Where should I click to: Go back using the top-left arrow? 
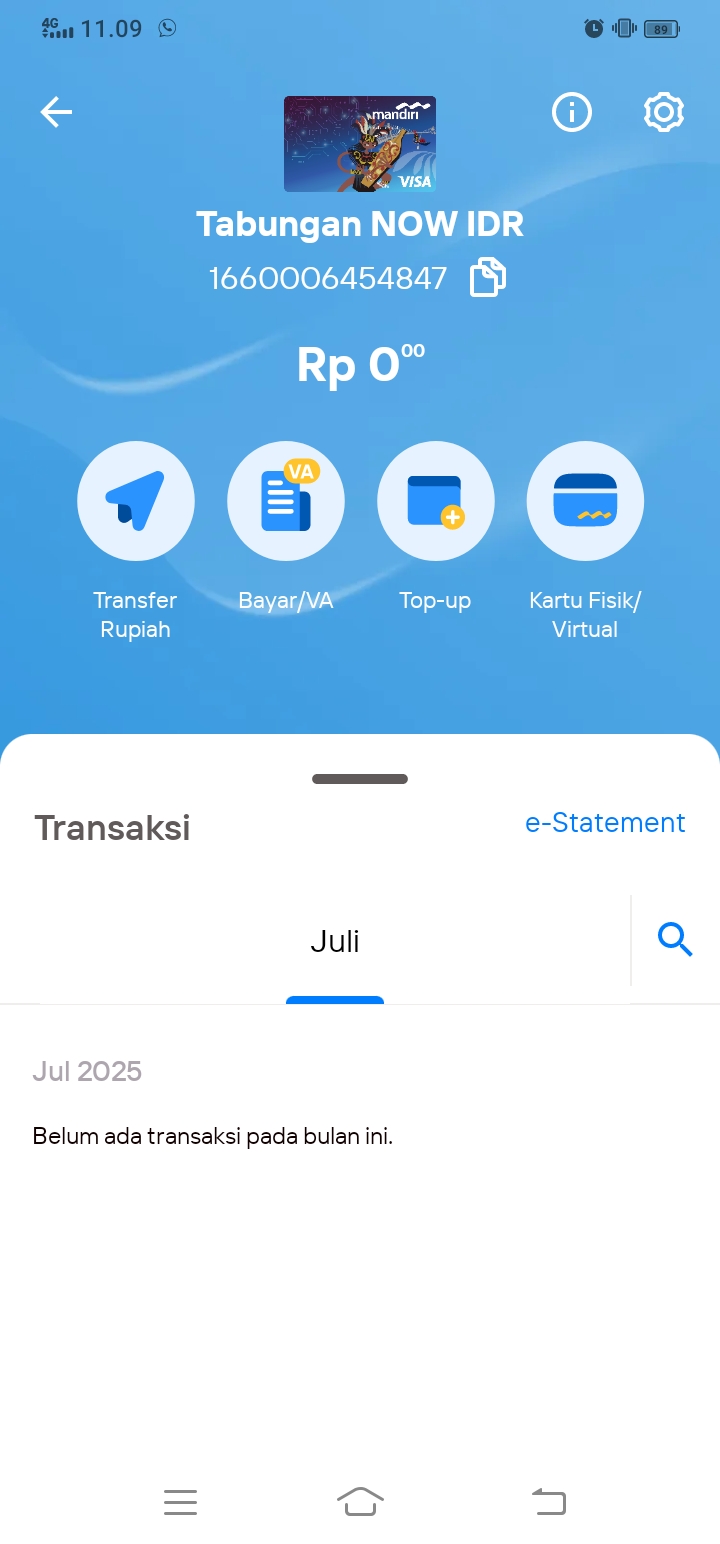(x=56, y=112)
